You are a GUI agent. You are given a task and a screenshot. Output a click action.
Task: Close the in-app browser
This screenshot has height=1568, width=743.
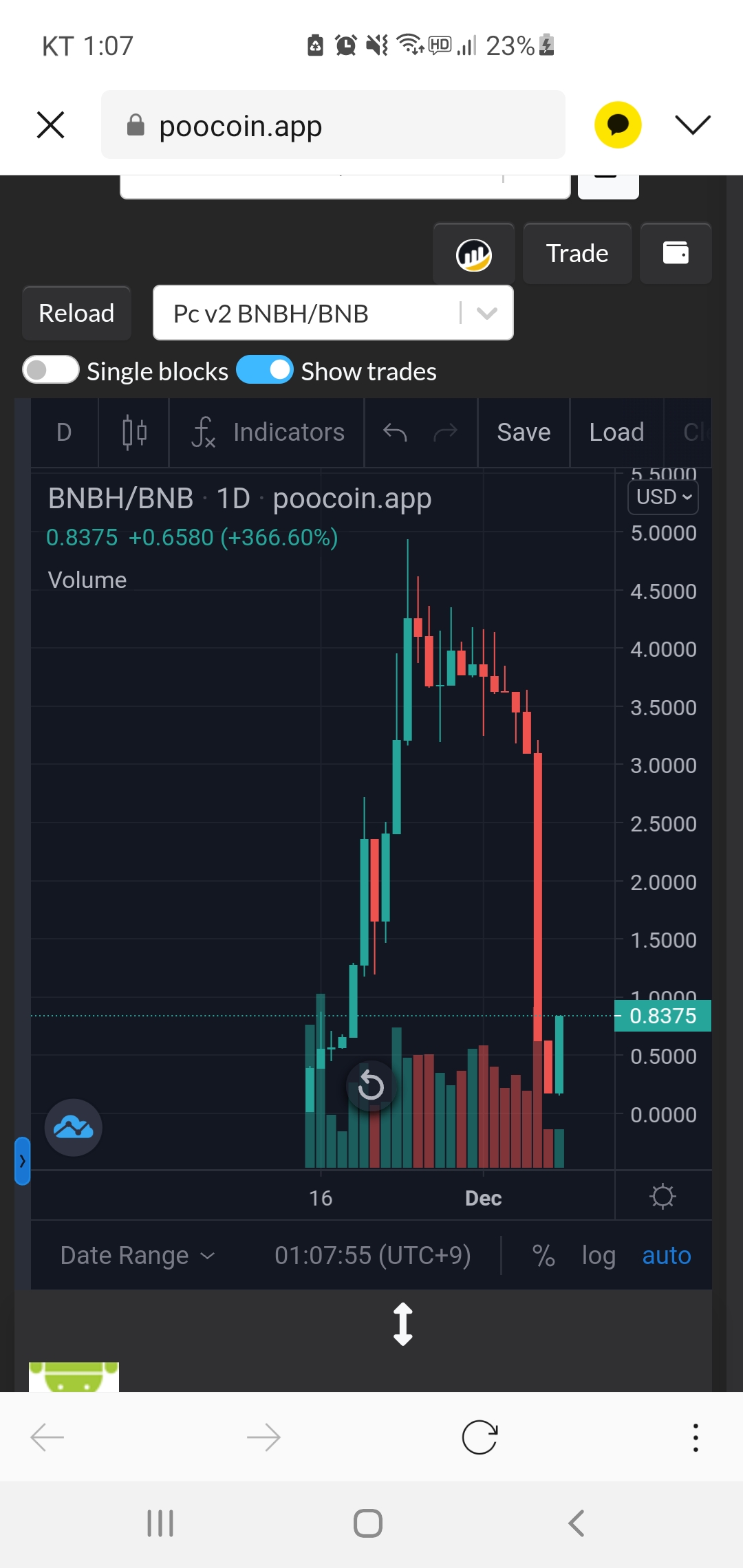[x=50, y=125]
